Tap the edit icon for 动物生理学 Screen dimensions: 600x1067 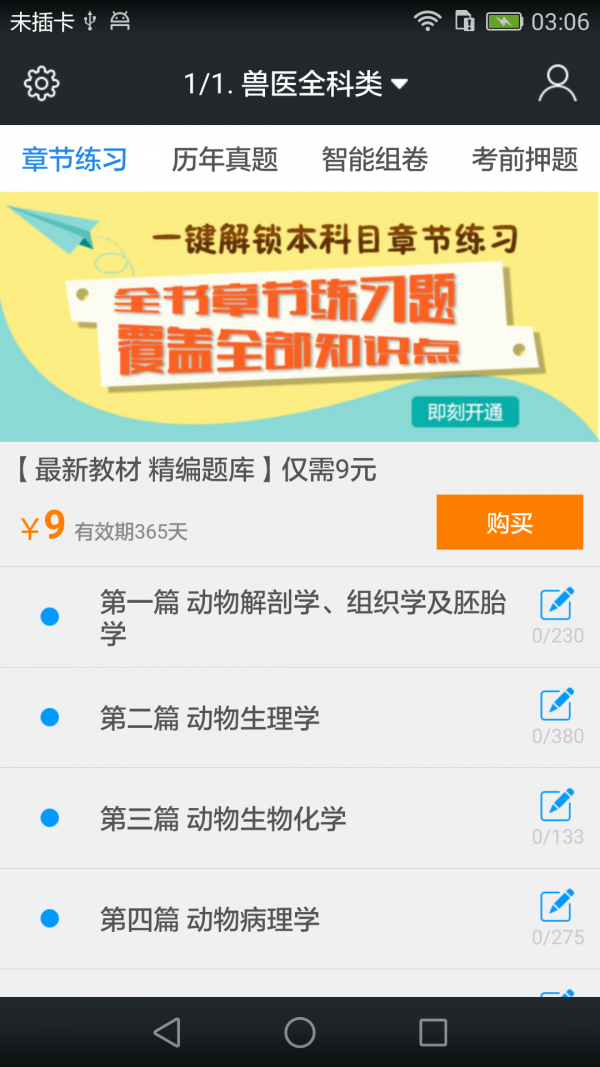click(557, 705)
